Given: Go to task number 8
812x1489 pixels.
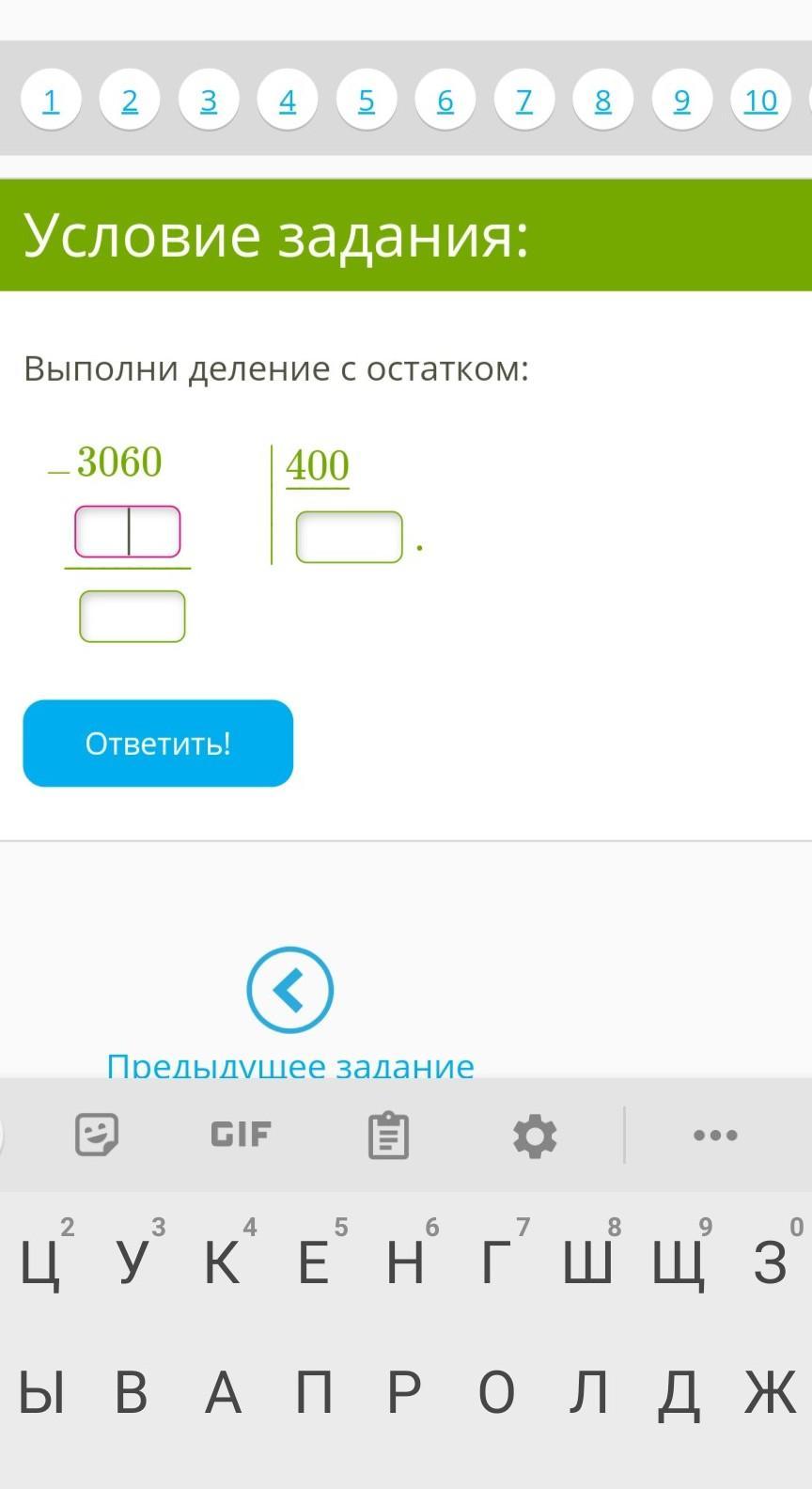Looking at the screenshot, I should (x=603, y=100).
